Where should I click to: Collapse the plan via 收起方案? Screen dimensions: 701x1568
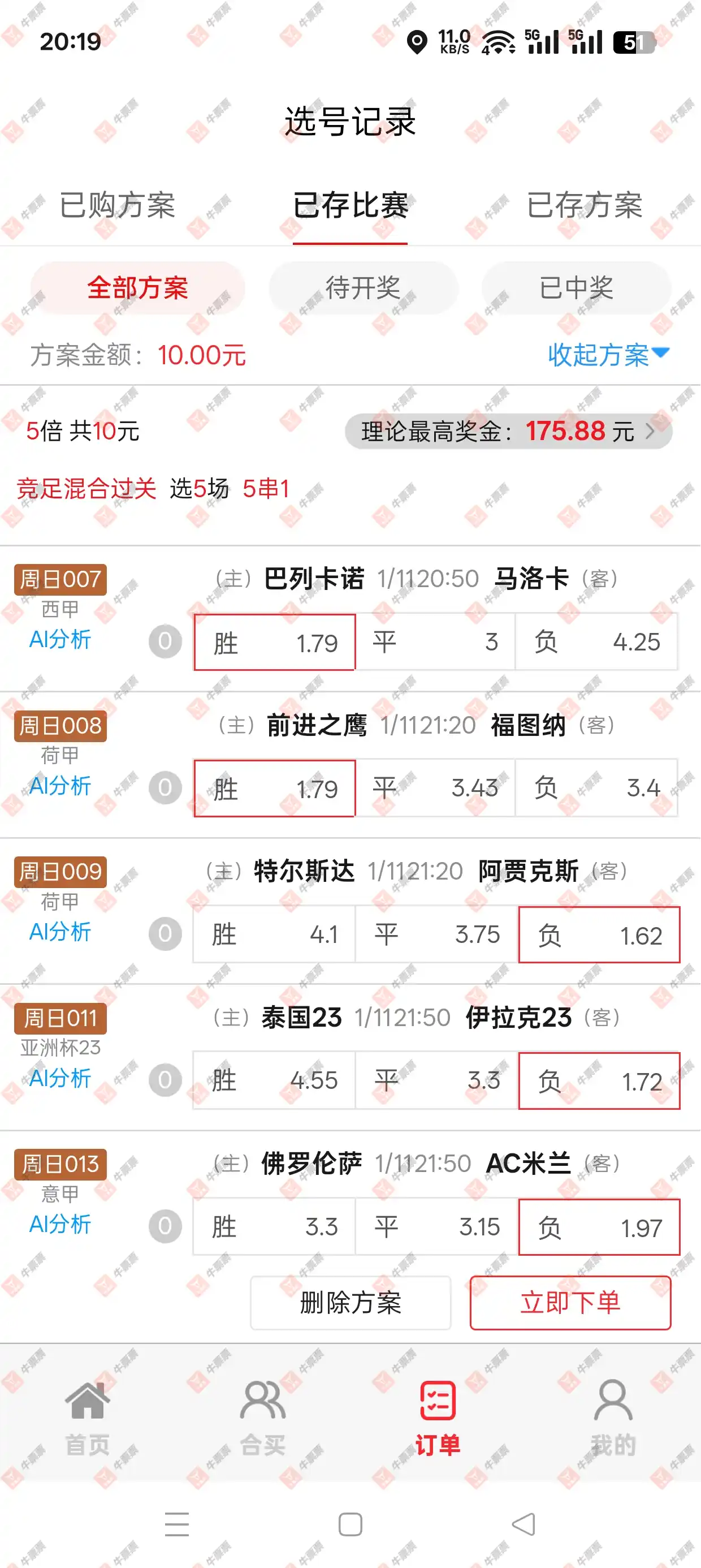[608, 354]
